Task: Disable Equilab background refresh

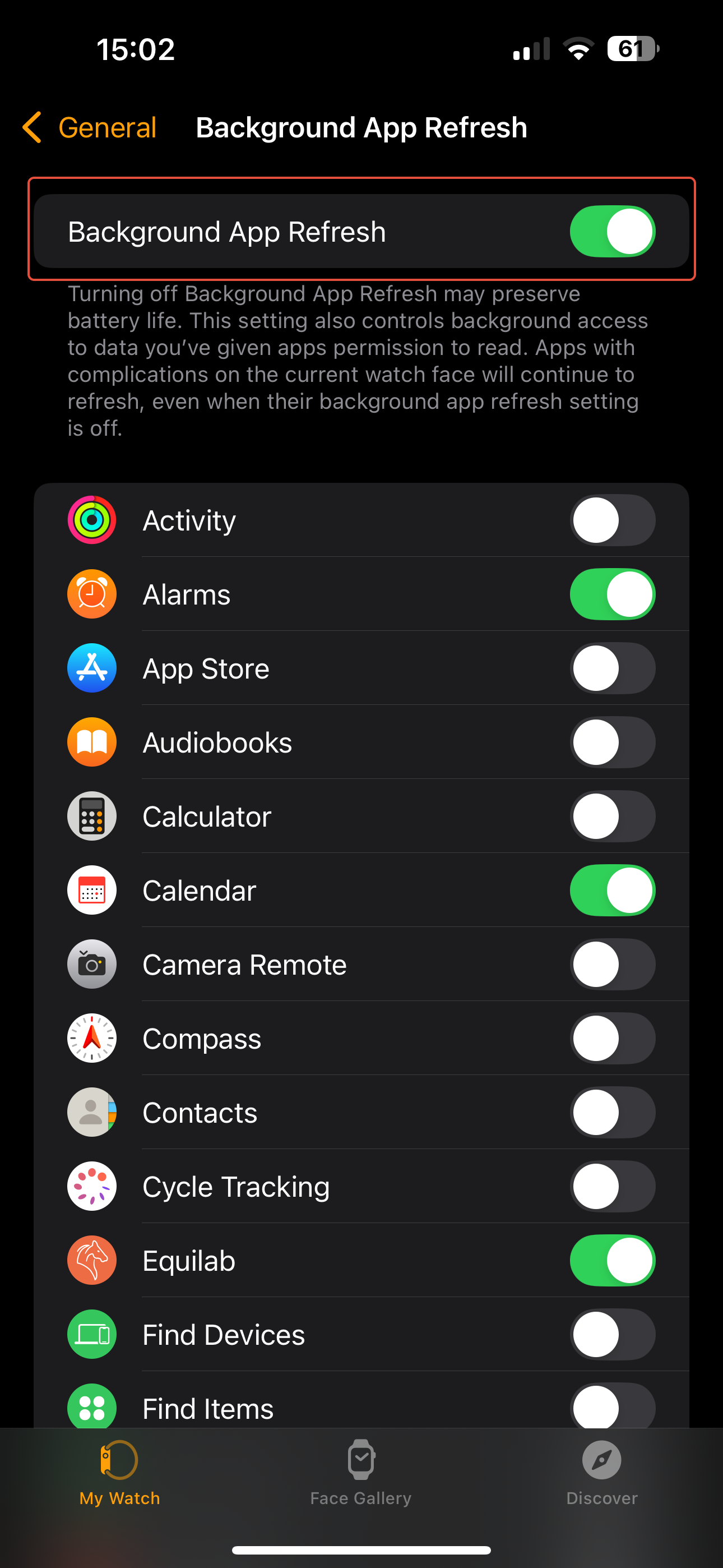Action: click(611, 1261)
